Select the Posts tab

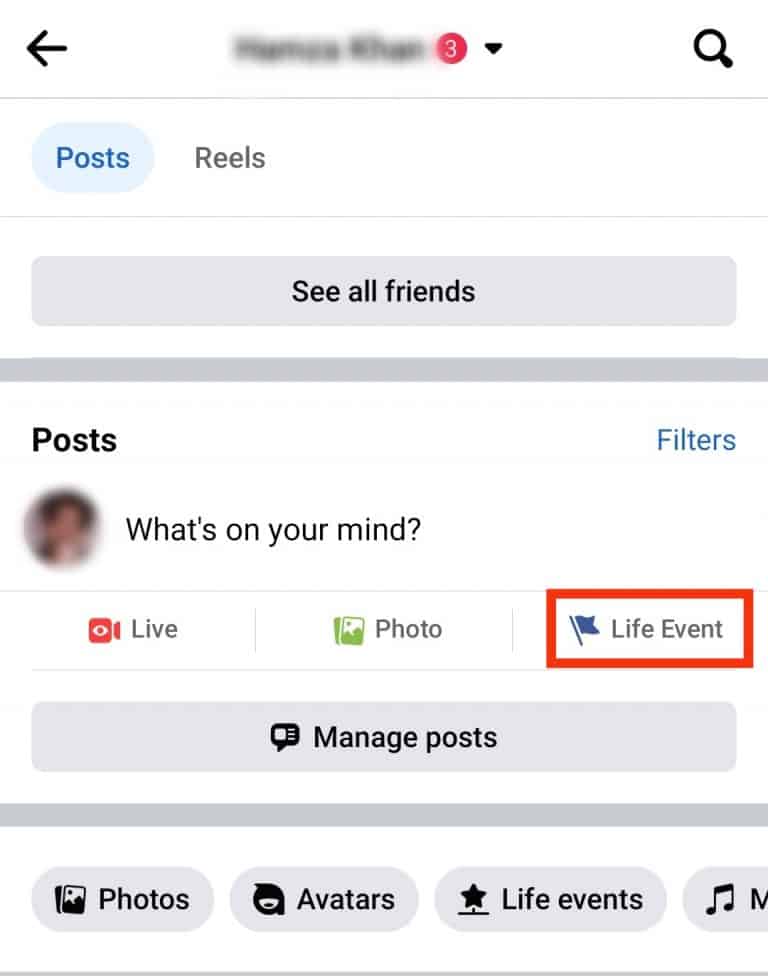point(93,158)
